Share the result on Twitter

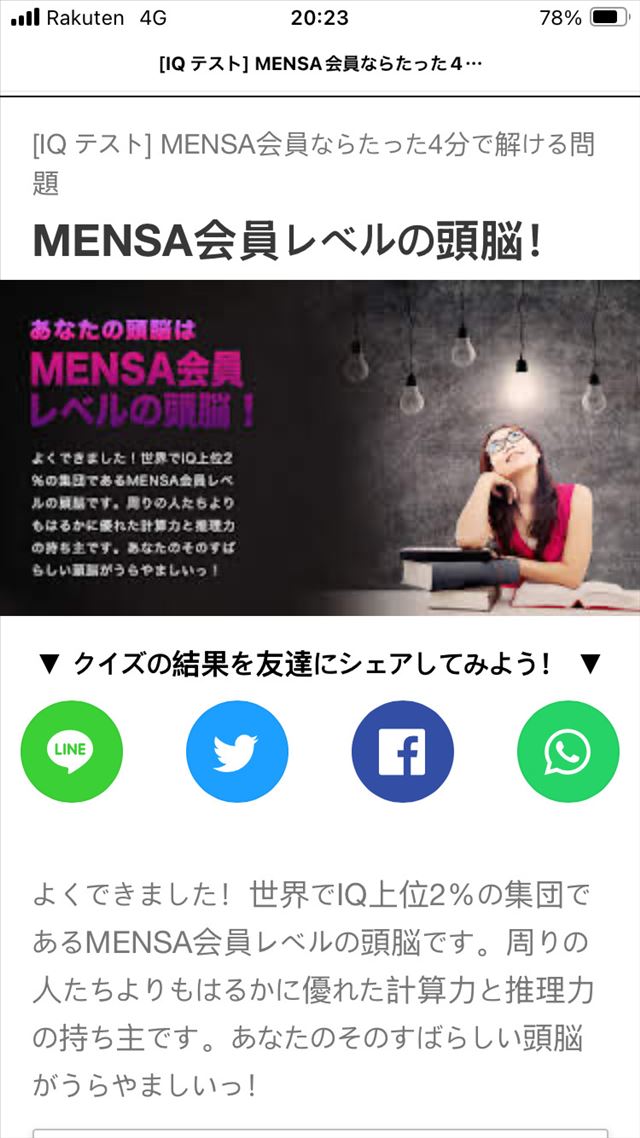pos(237,751)
